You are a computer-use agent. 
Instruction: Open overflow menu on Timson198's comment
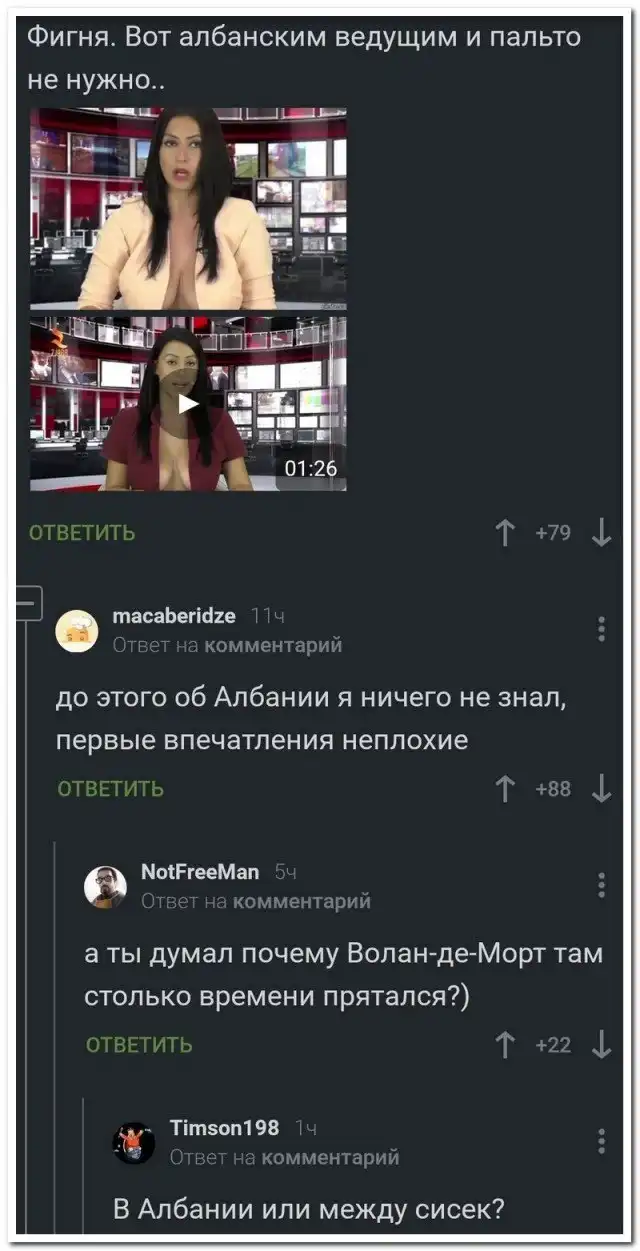click(601, 1141)
